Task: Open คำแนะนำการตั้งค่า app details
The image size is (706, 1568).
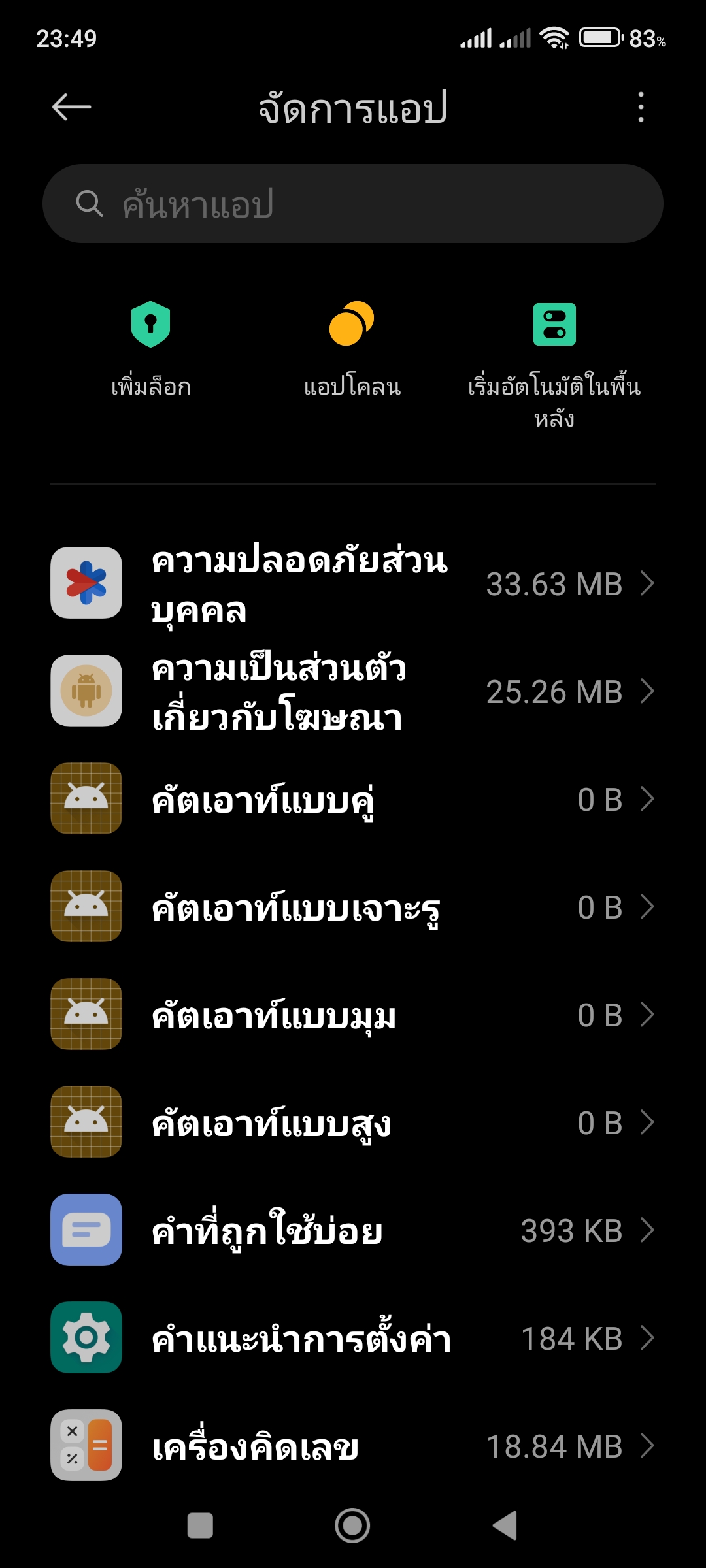Action: tap(353, 1338)
